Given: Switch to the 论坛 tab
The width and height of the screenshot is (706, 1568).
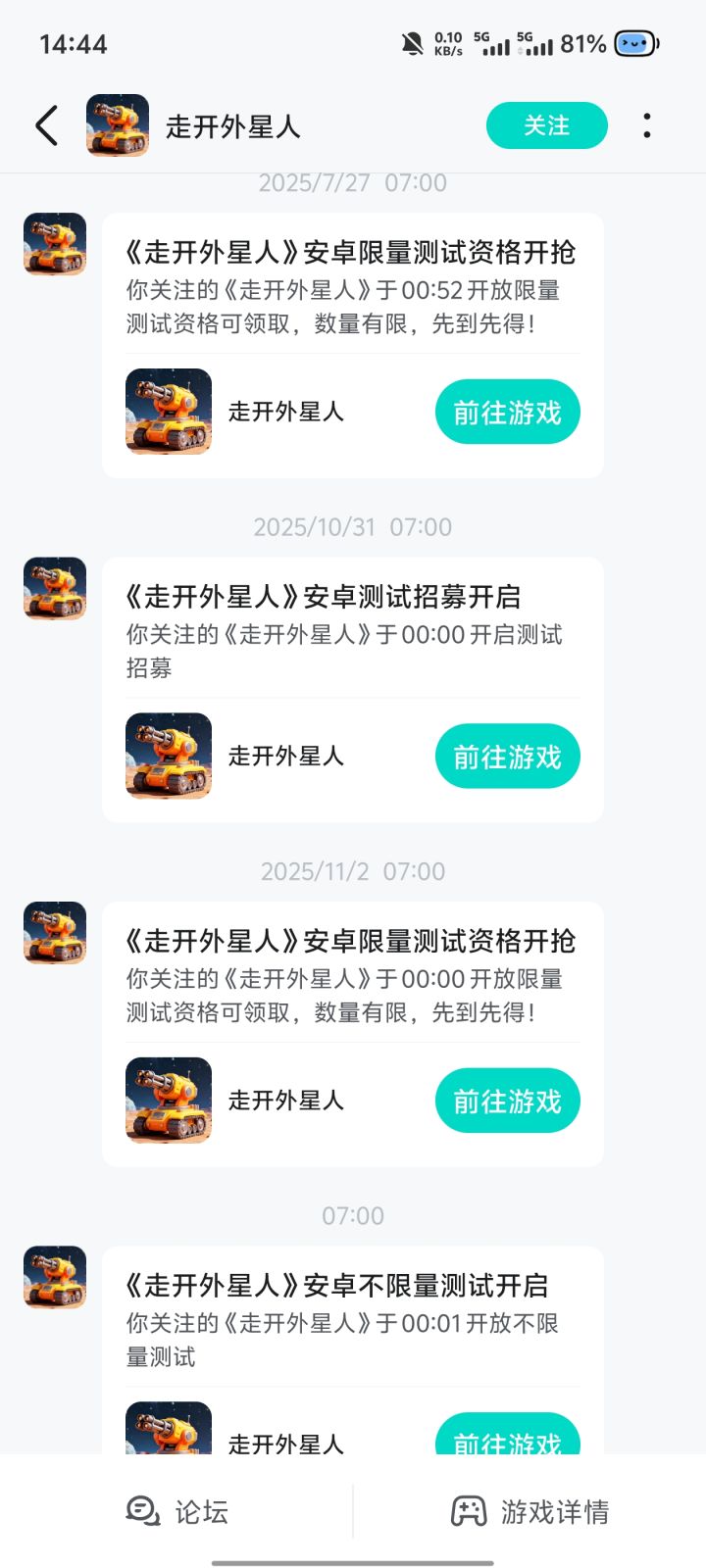Looking at the screenshot, I should coord(176,1512).
